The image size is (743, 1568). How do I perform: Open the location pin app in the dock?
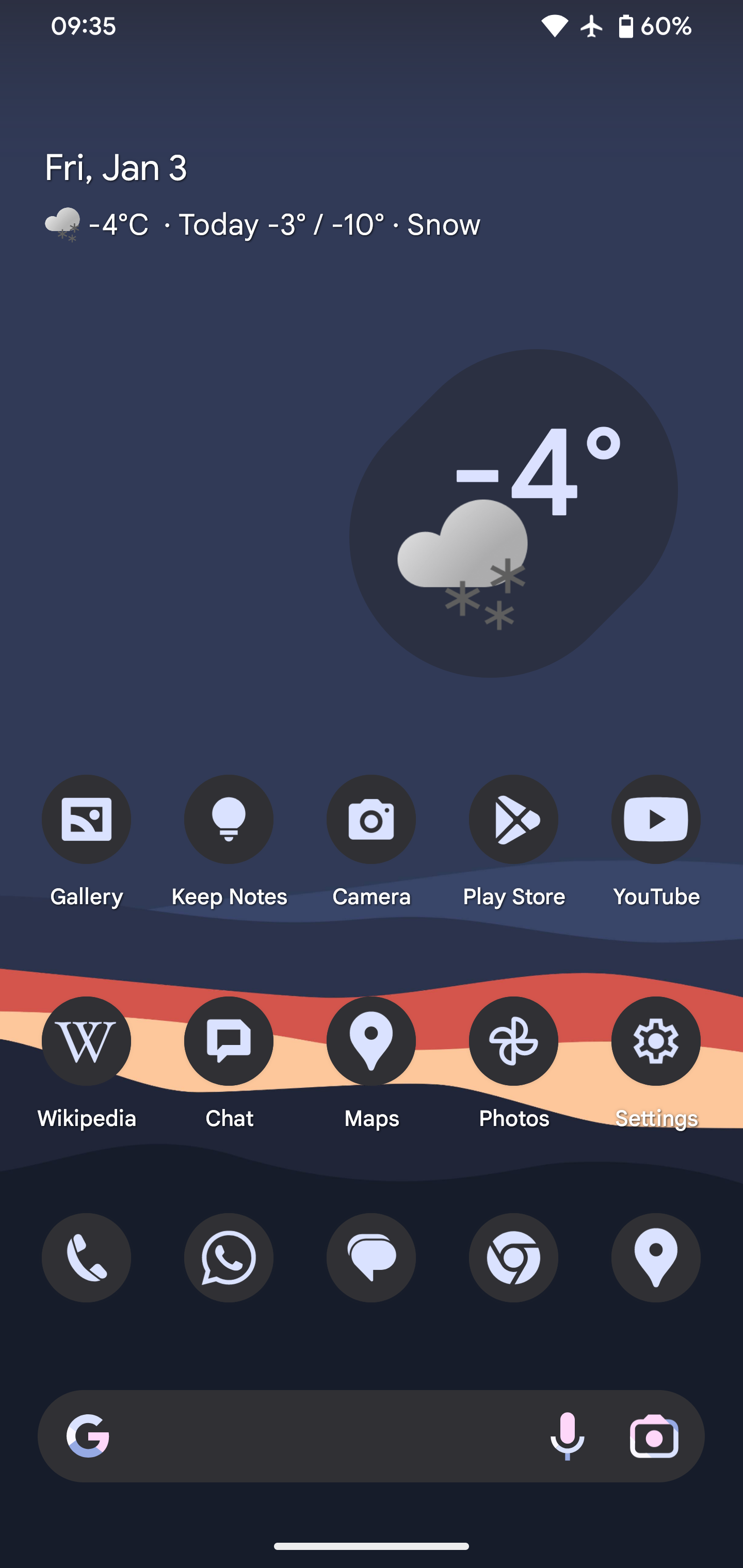tap(656, 1257)
